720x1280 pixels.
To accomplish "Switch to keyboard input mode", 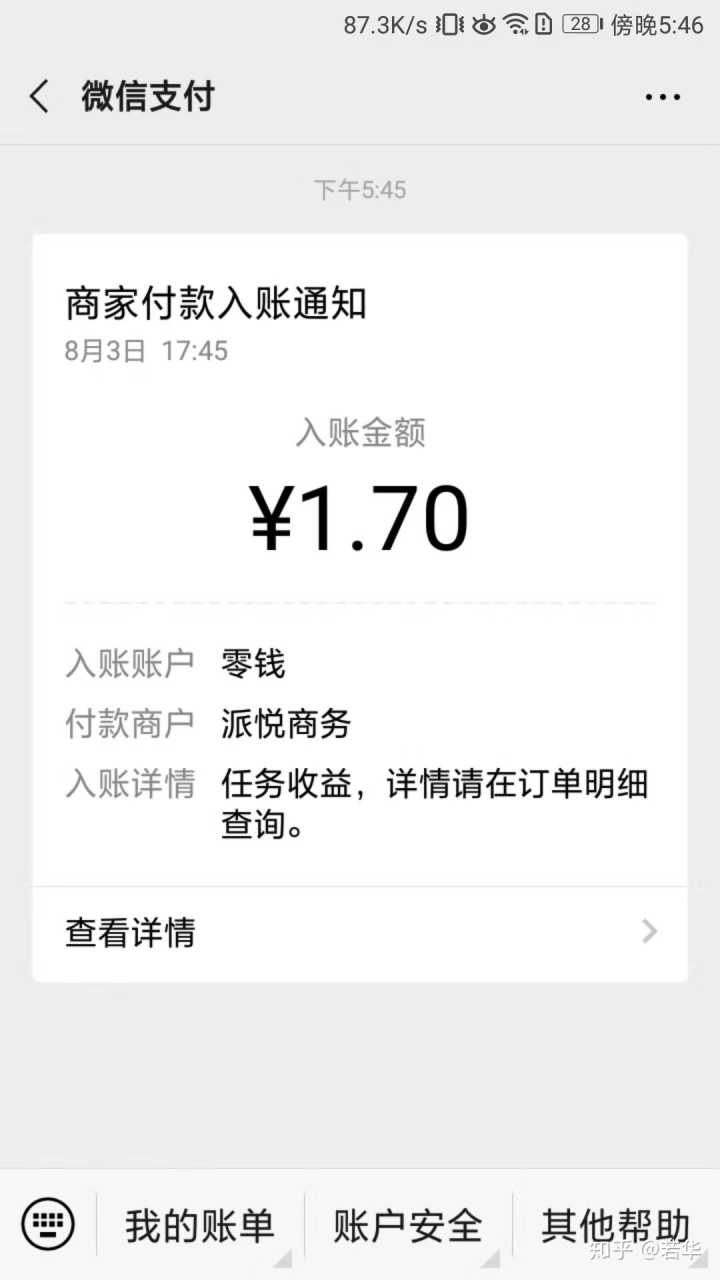I will [x=48, y=1223].
